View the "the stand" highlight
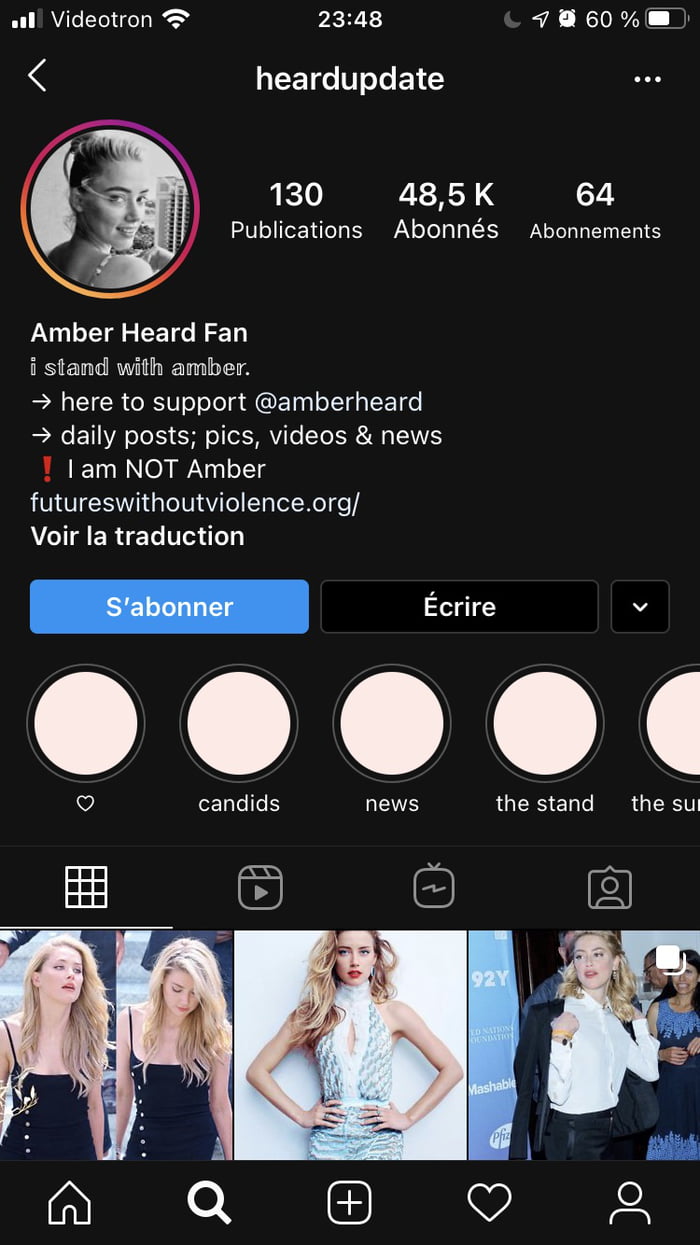Viewport: 700px width, 1245px height. tap(545, 724)
